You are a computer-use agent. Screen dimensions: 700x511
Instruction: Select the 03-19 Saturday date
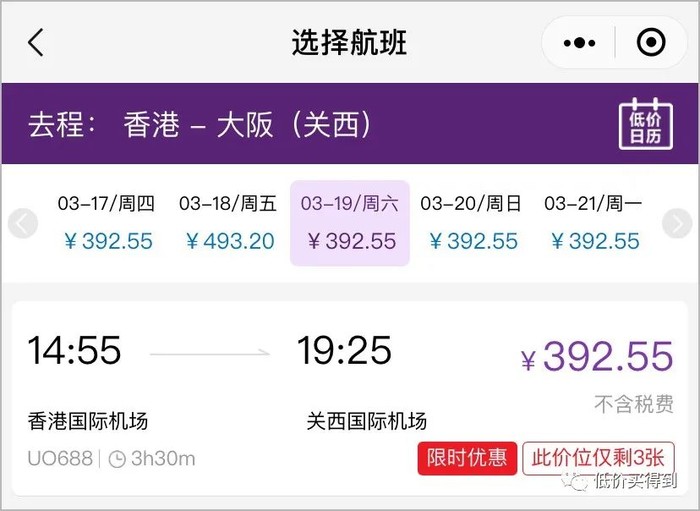[350, 223]
